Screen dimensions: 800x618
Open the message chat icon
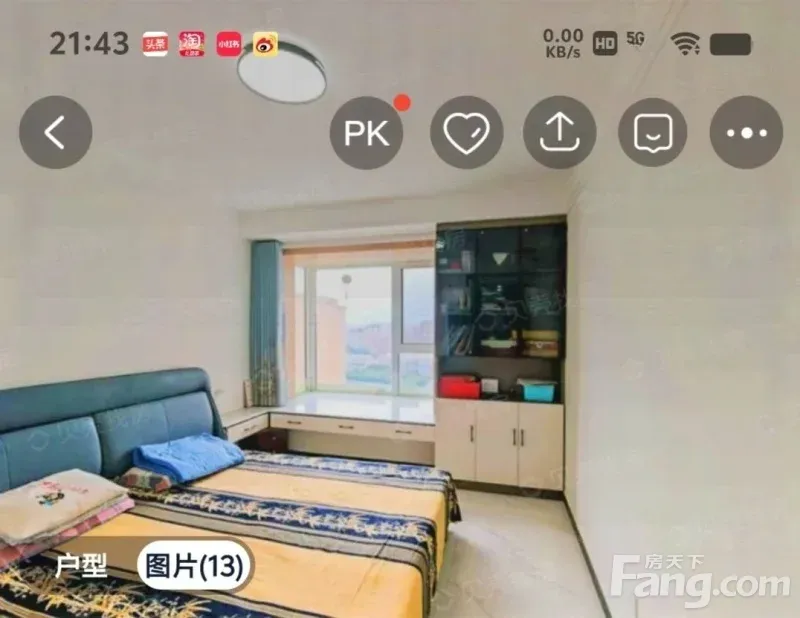[652, 132]
